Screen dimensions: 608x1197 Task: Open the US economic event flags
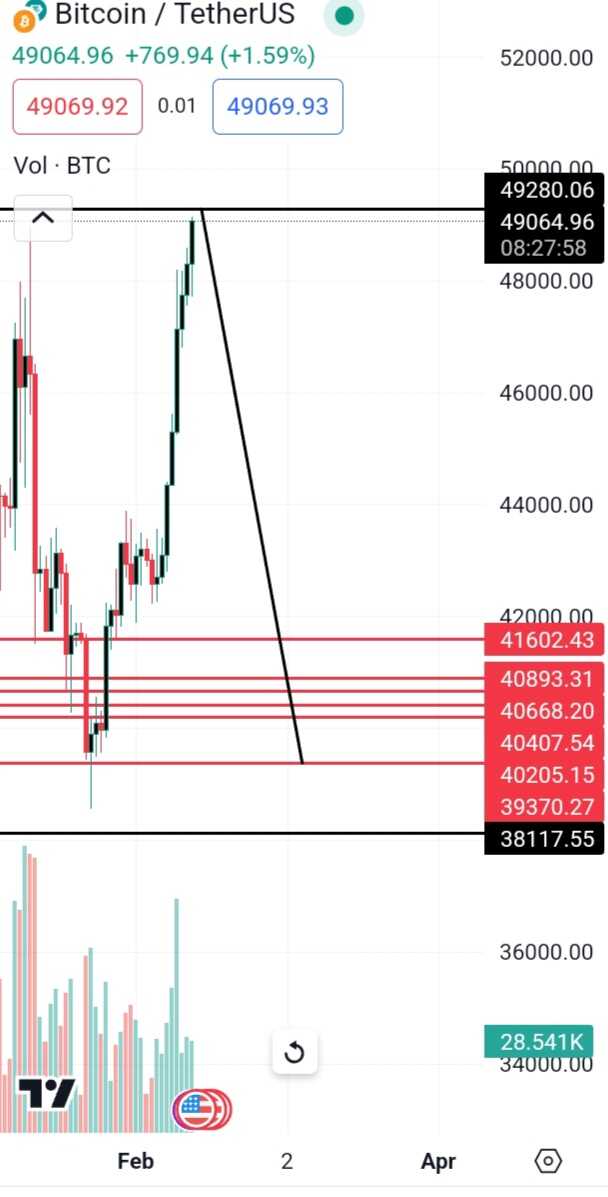coord(201,1109)
